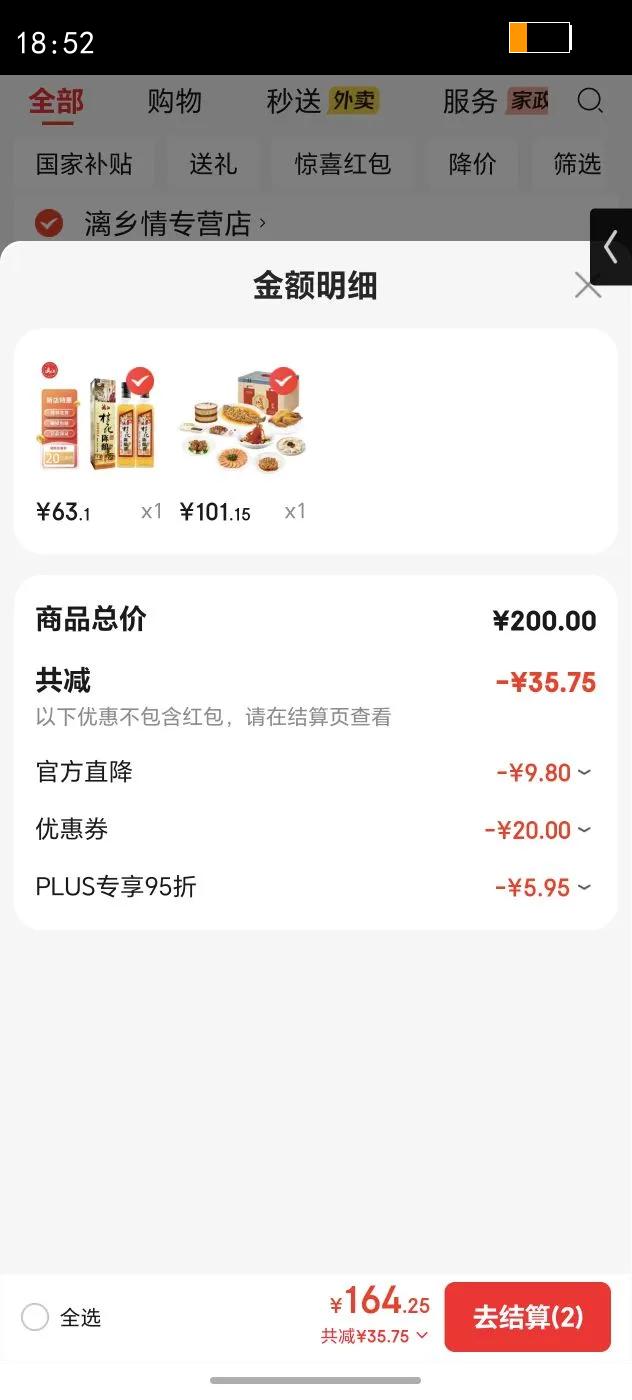Screen dimensions: 632x1400
Task: Uncheck the meal gift box priced ¥101.15
Action: tap(284, 381)
